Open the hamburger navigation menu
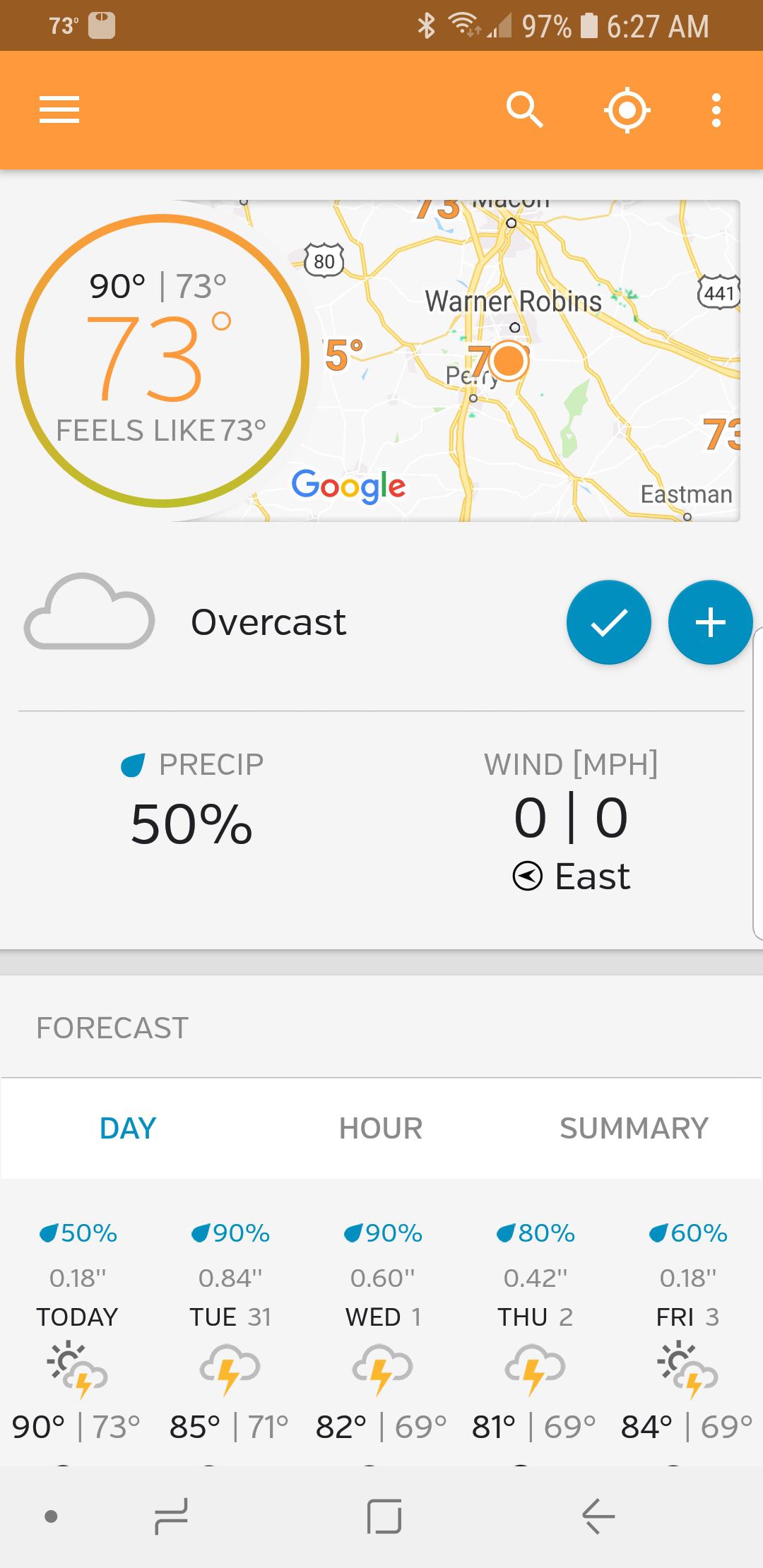Image resolution: width=763 pixels, height=1568 pixels. (59, 110)
